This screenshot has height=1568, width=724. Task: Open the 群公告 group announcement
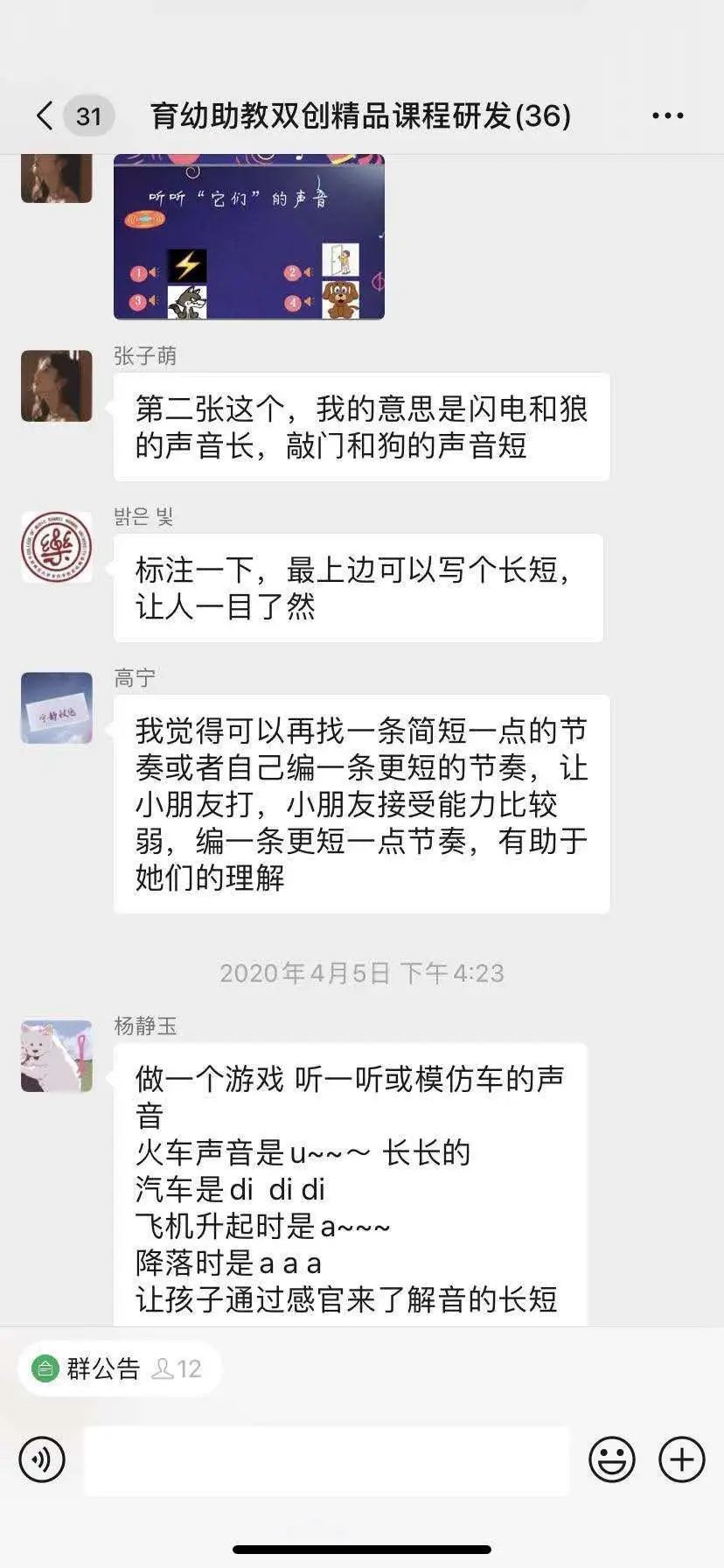click(x=105, y=1368)
